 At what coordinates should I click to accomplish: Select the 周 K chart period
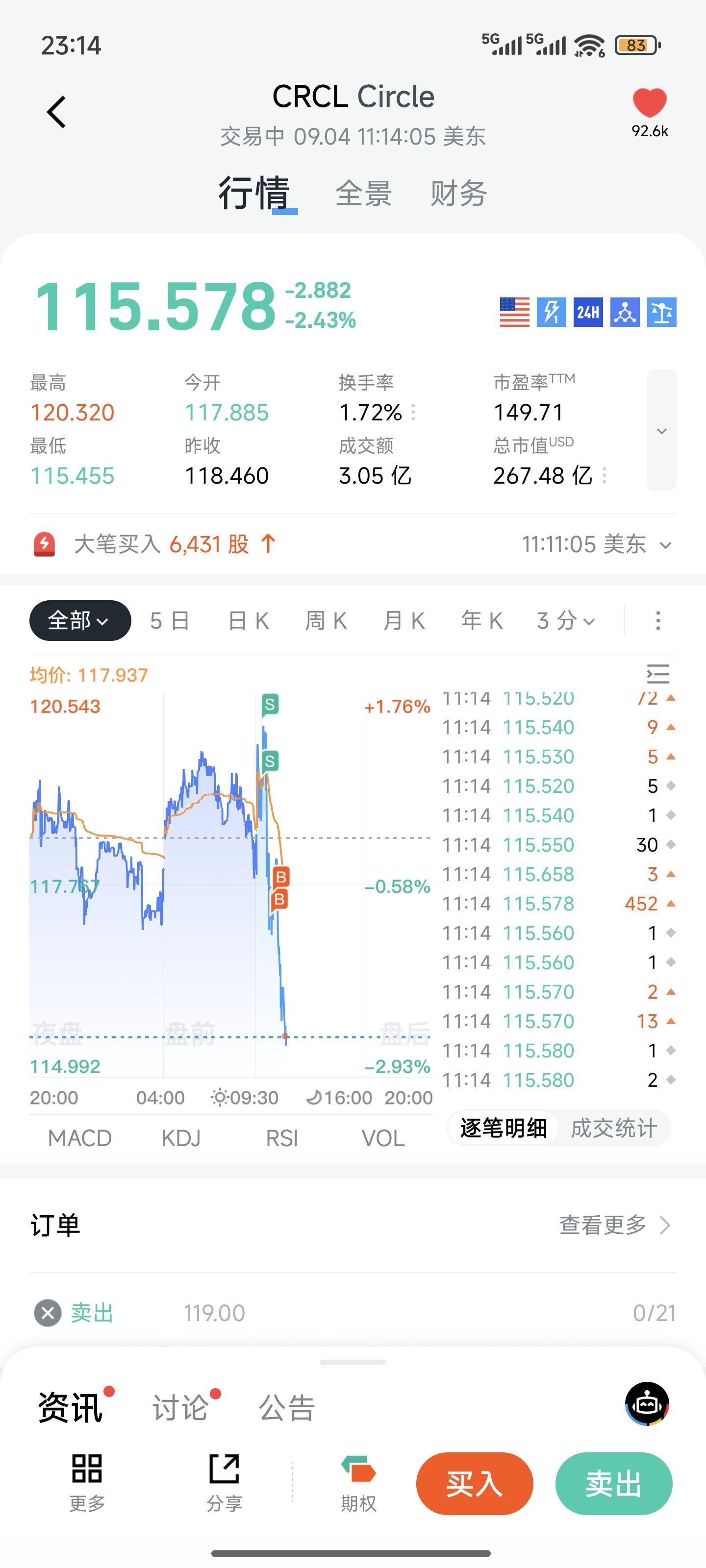tap(326, 621)
